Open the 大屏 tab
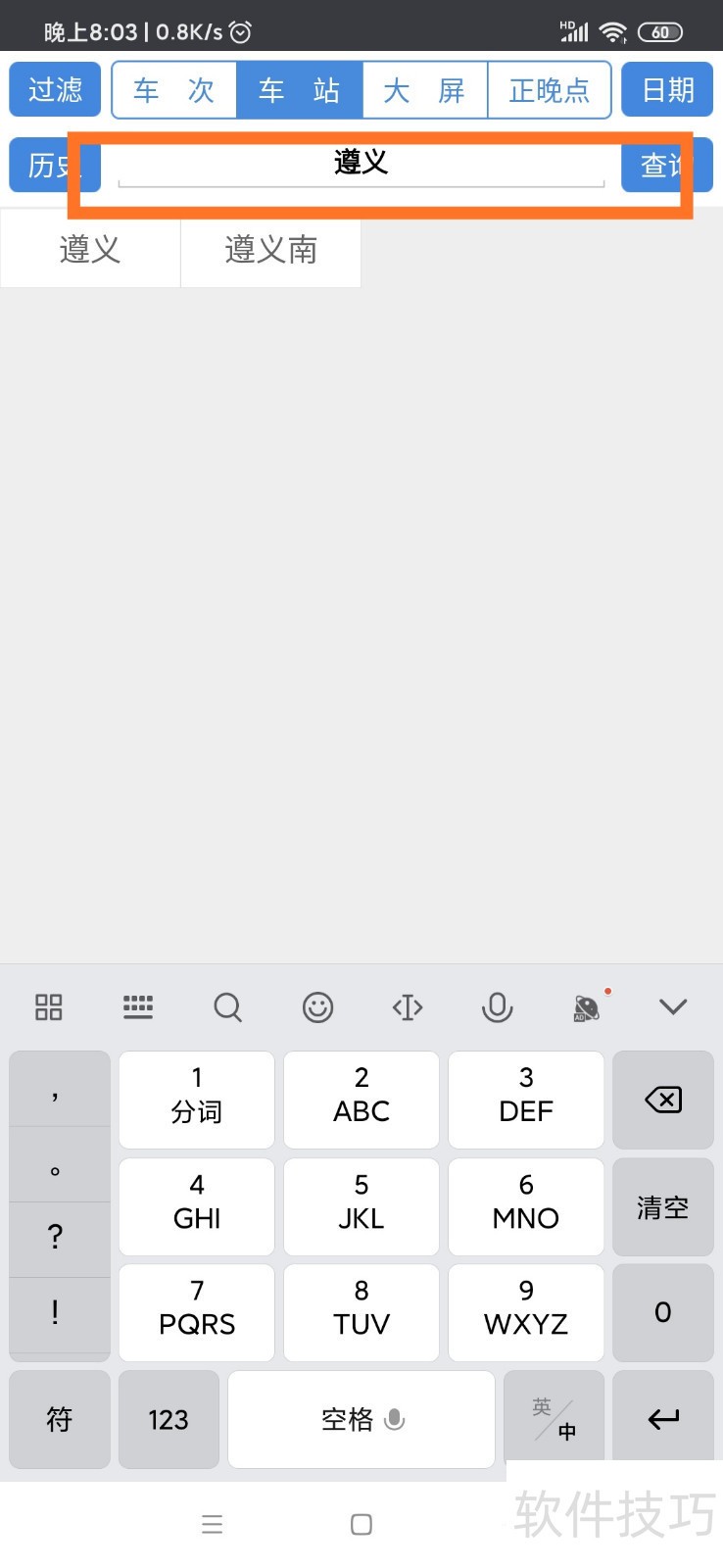Image resolution: width=723 pixels, height=1568 pixels. coord(425,90)
